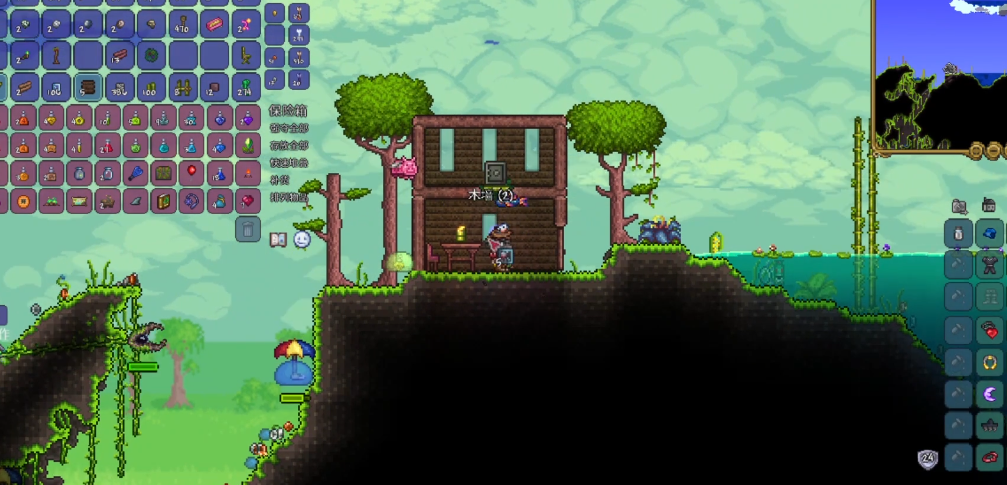Open the emote face icon
This screenshot has height=485, width=1007.
[302, 239]
